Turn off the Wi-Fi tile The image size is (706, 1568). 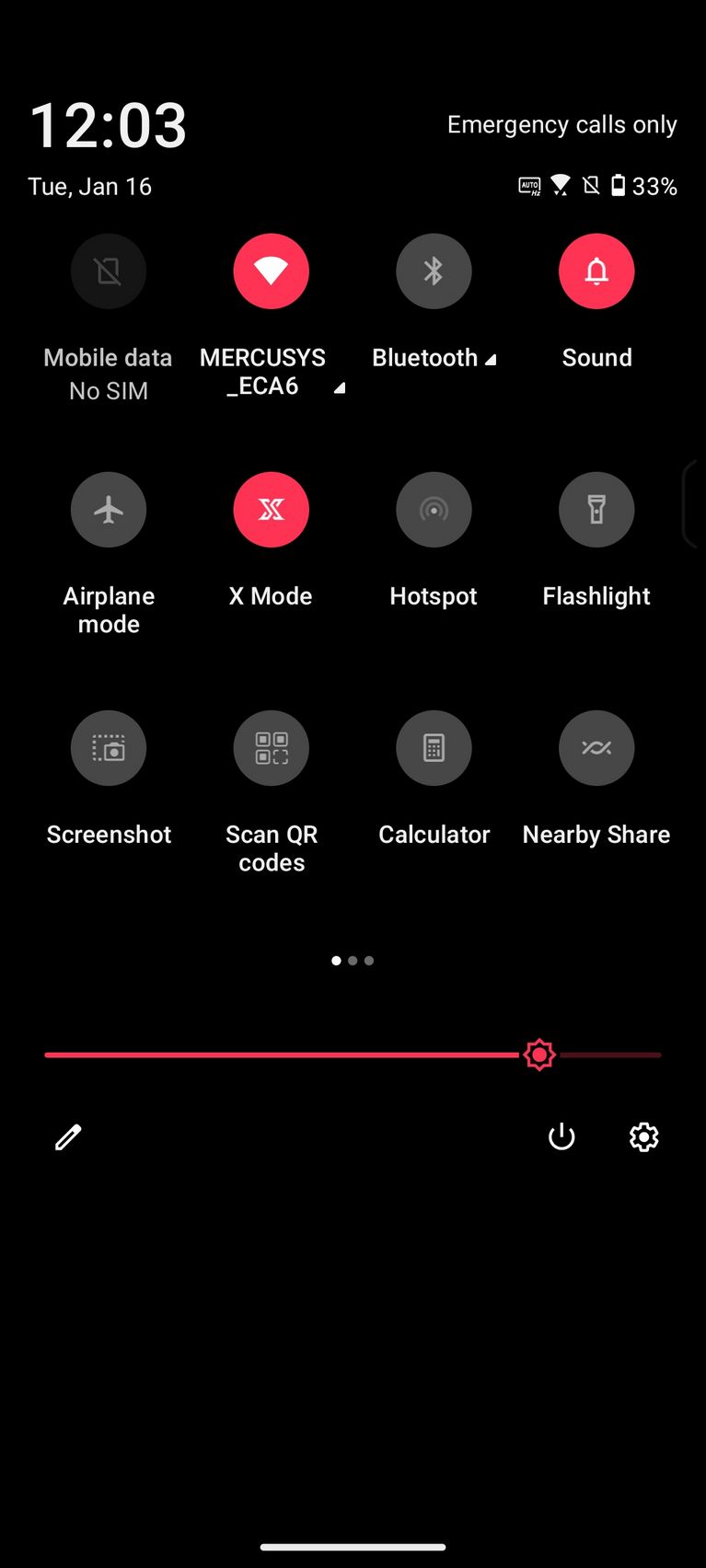click(271, 271)
